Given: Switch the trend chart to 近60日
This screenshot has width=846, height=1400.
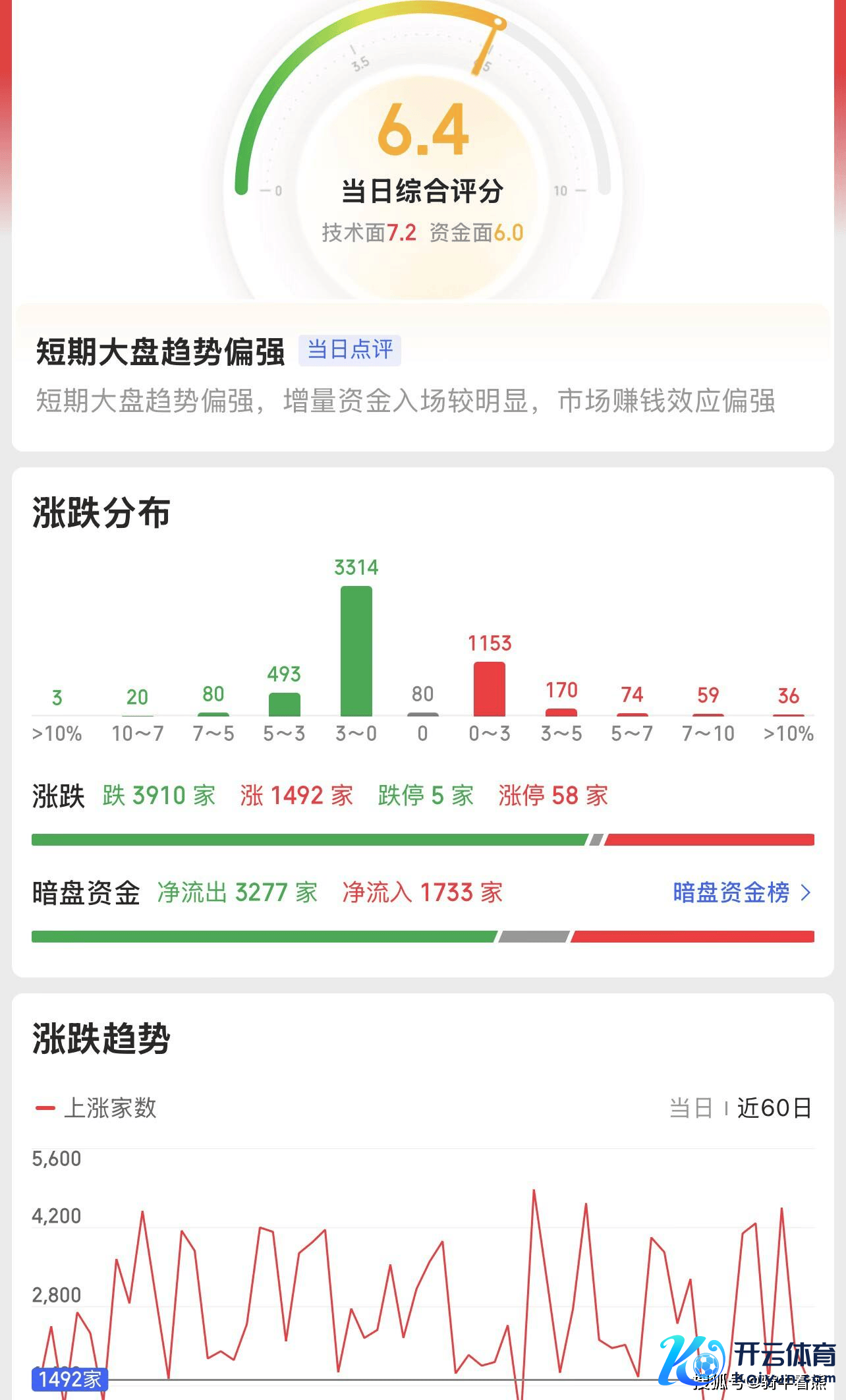Looking at the screenshot, I should (774, 1108).
